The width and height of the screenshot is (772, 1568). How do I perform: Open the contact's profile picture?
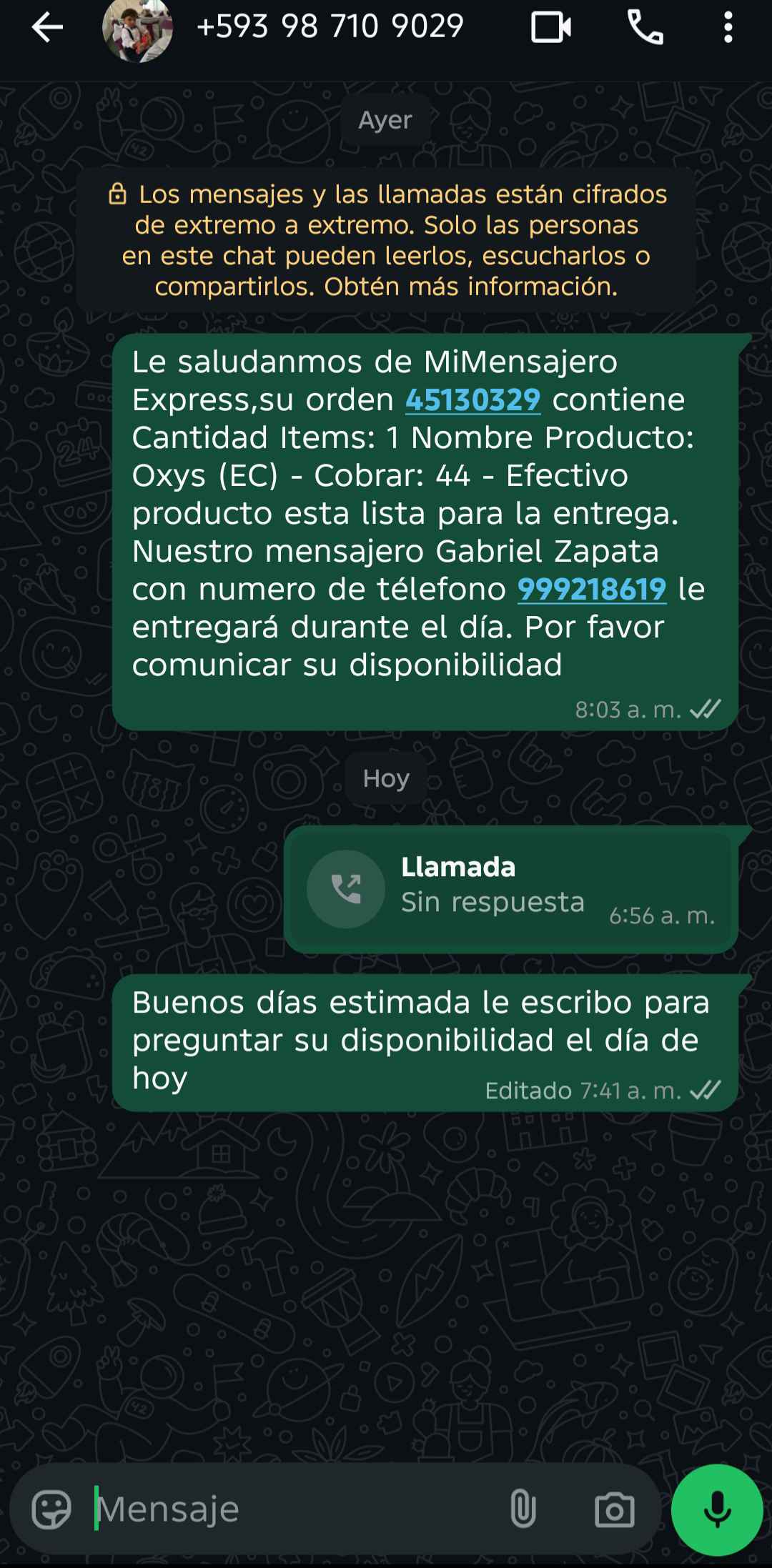[137, 30]
